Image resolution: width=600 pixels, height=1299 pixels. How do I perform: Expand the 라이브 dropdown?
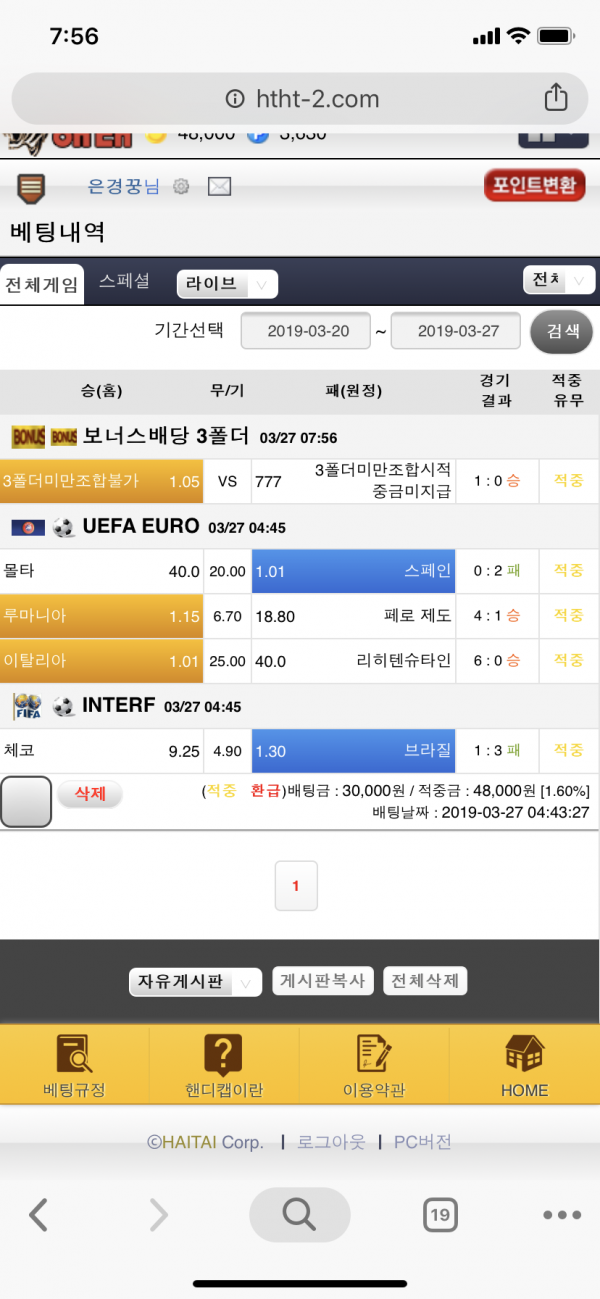click(x=227, y=284)
